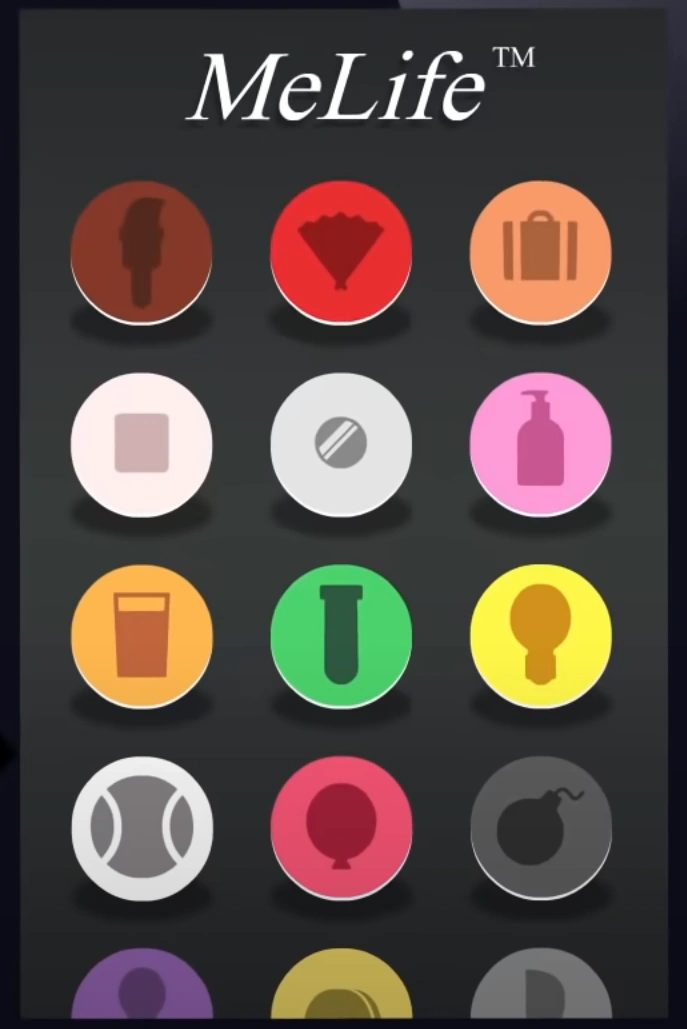Tap the pale pink square icon
This screenshot has height=1029, width=687.
tap(141, 444)
